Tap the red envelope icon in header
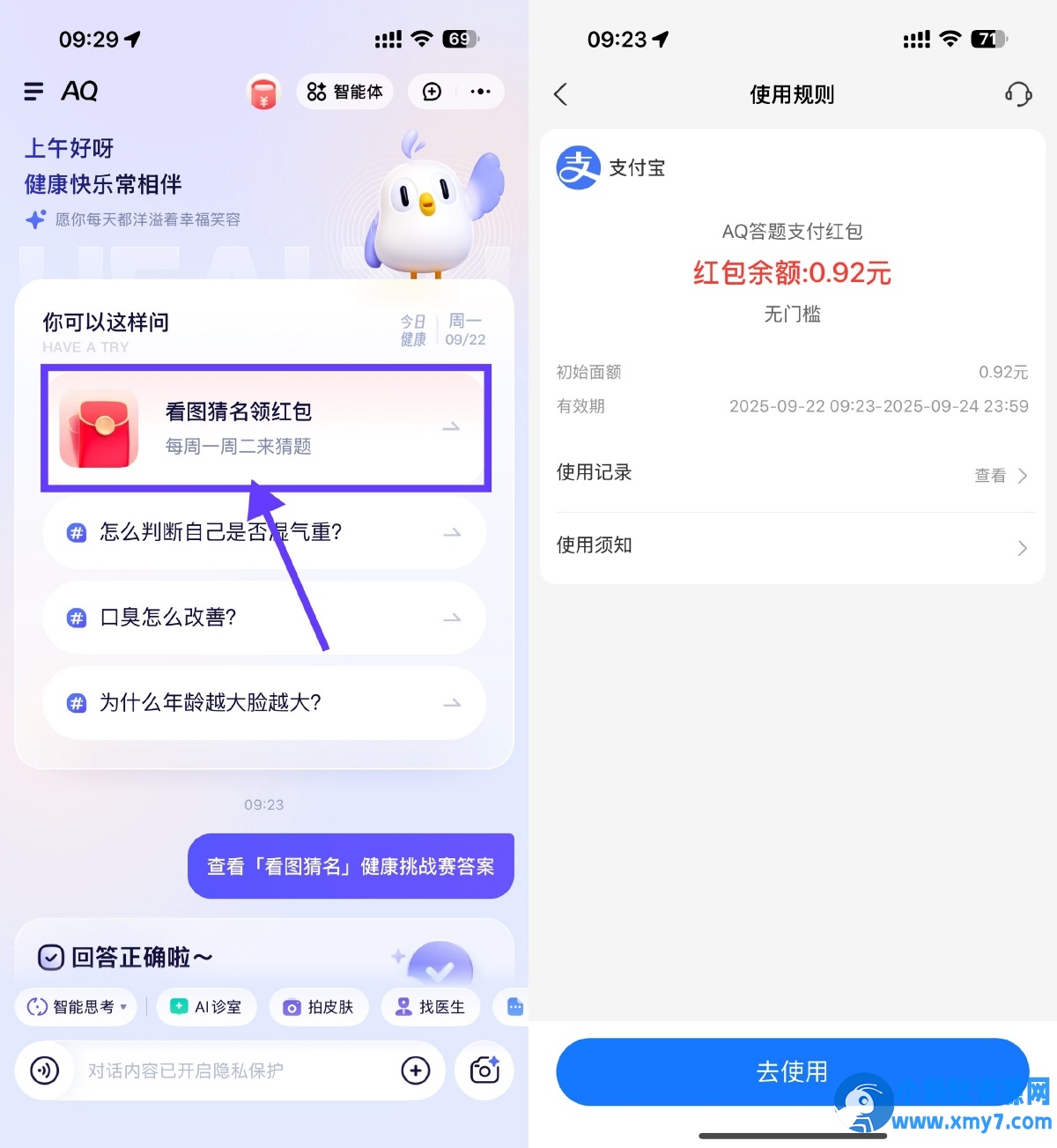The width and height of the screenshot is (1057, 1148). (x=263, y=93)
